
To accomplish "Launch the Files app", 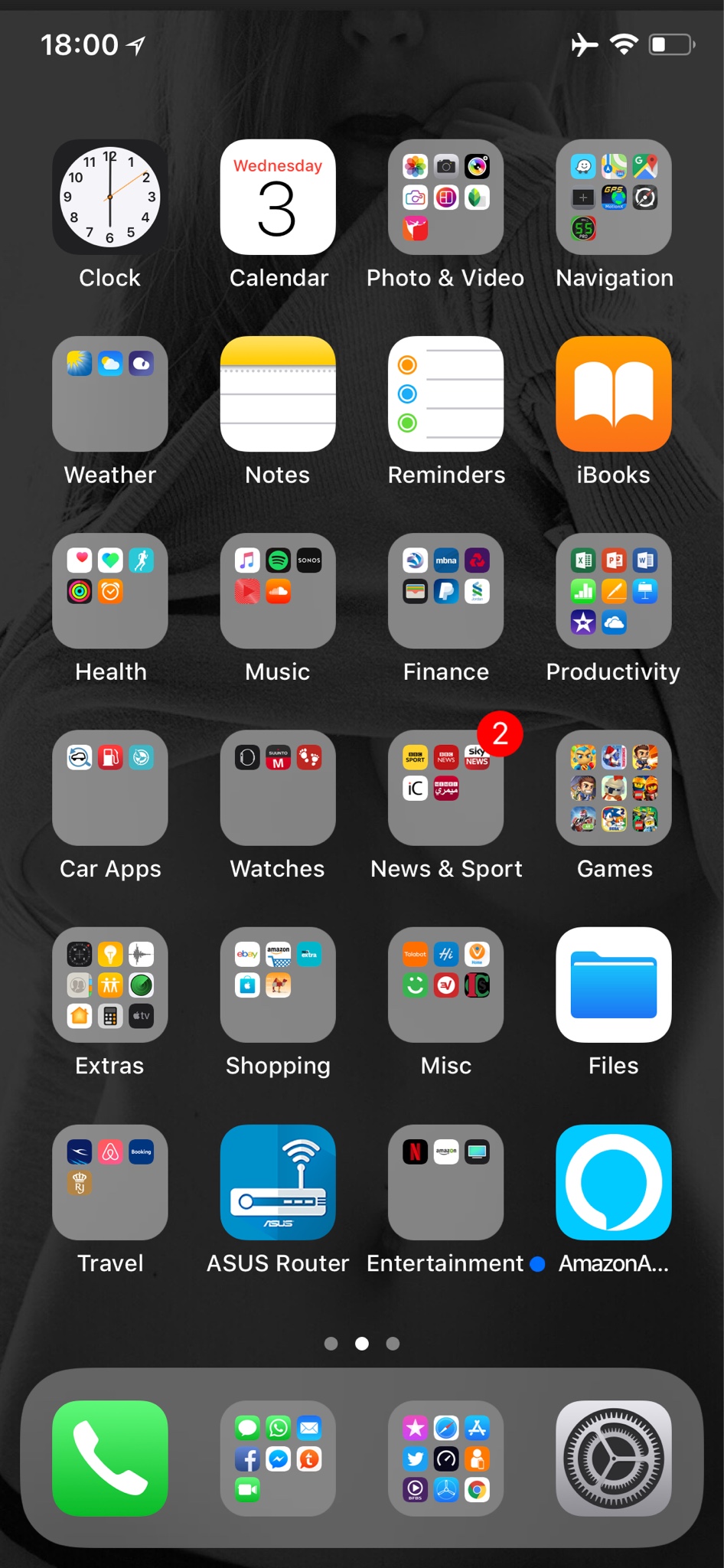I will click(614, 985).
